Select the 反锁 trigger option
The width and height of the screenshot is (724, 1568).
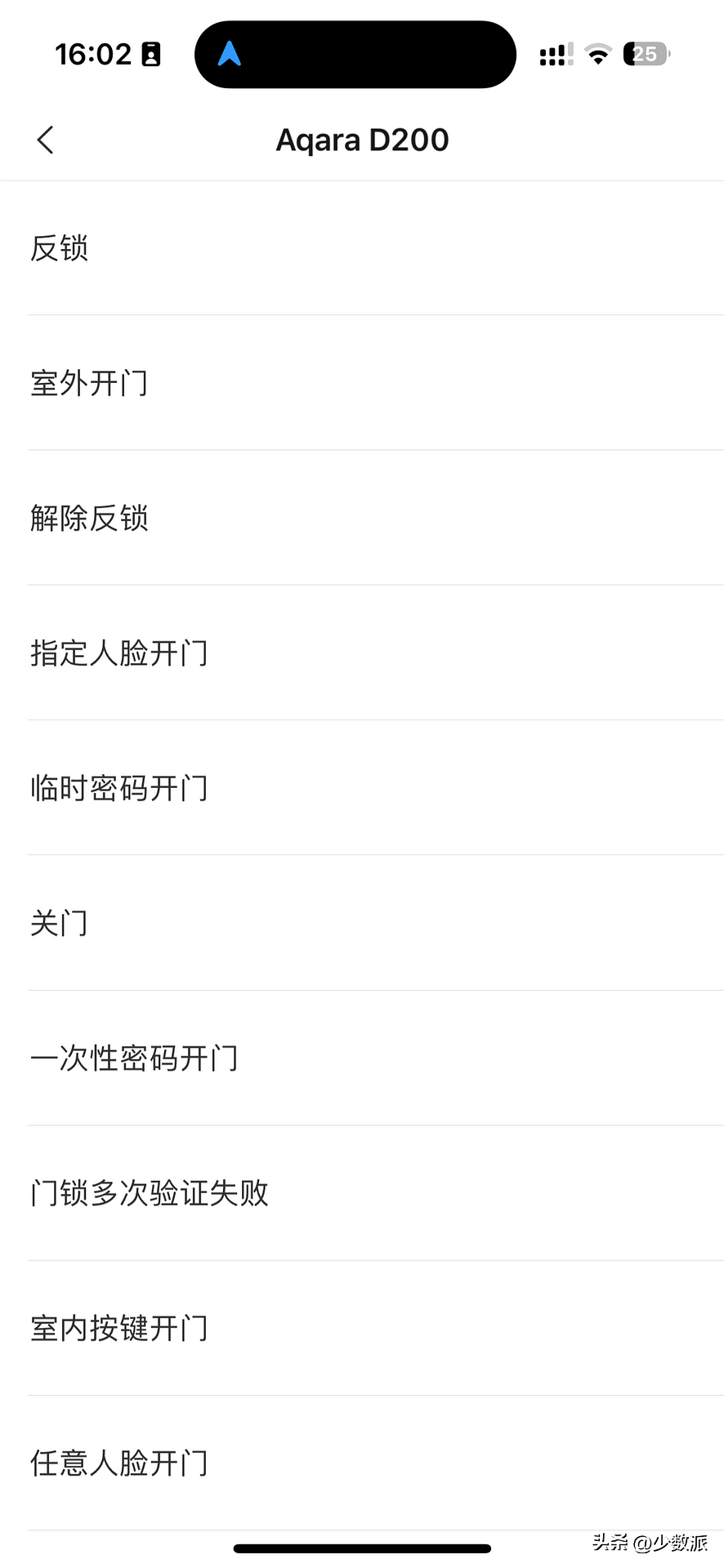(x=362, y=248)
